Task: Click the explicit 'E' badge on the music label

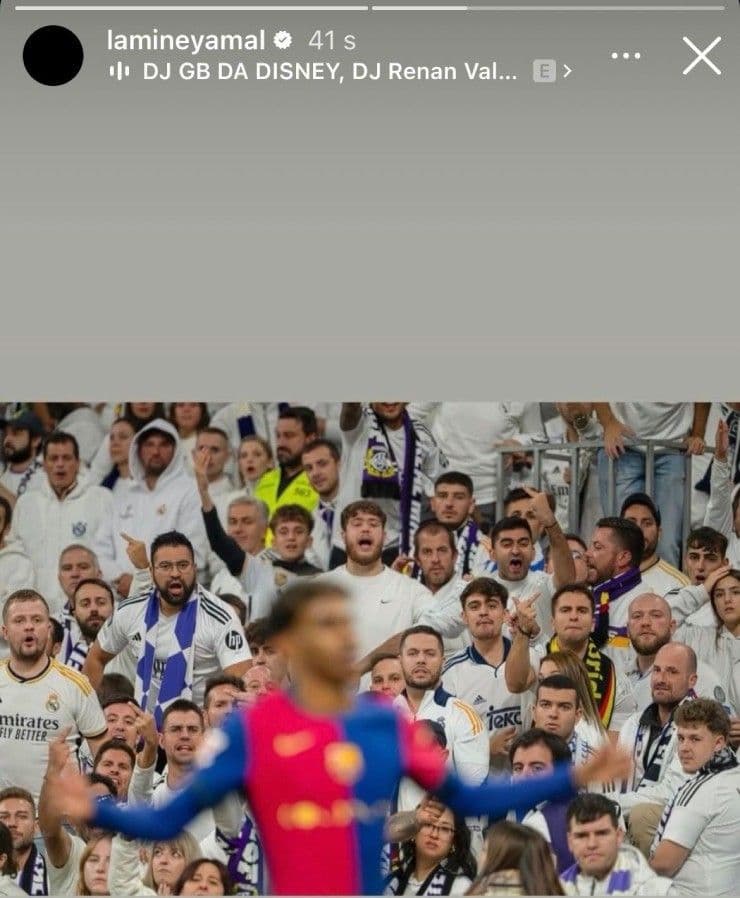Action: click(x=543, y=69)
